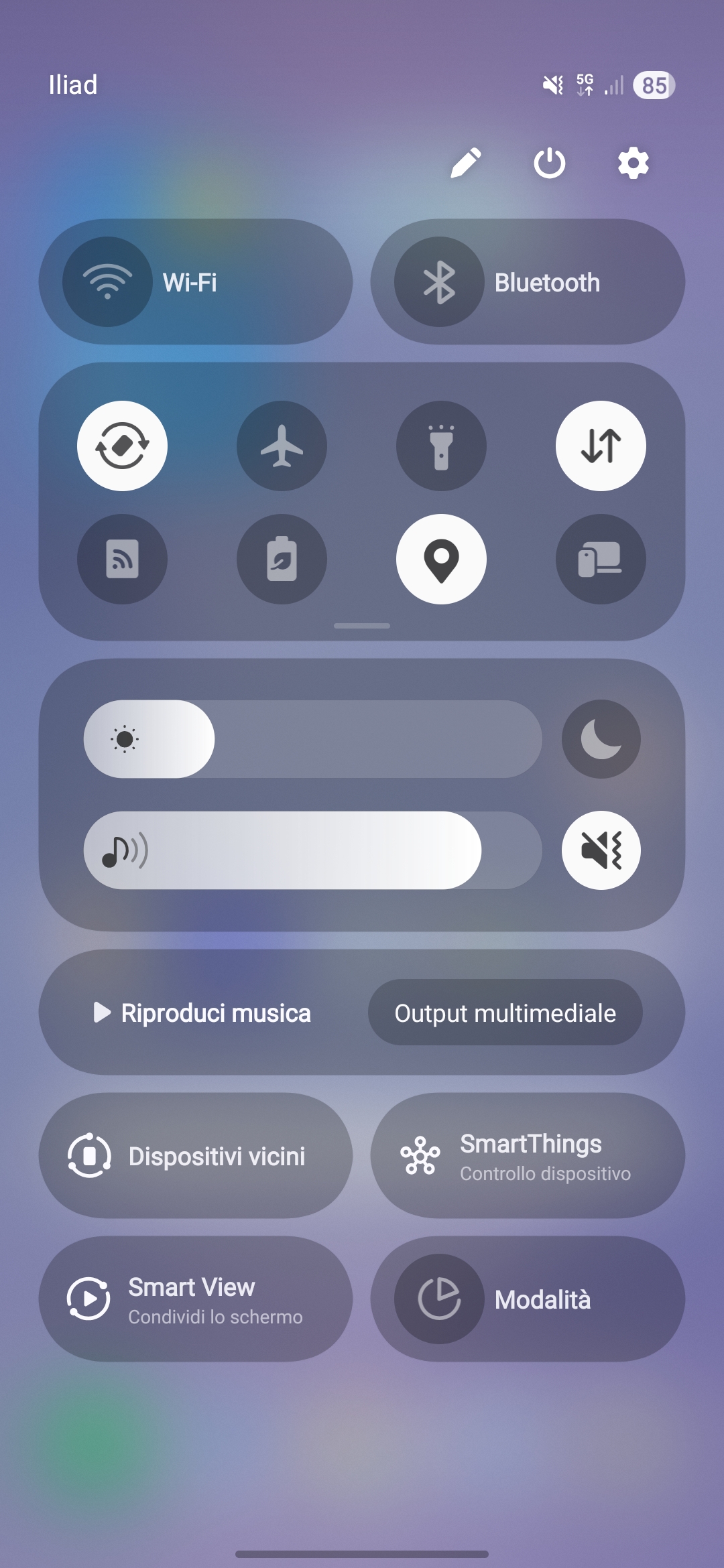The image size is (724, 1568).
Task: Enable the mobile hotspot tile
Action: click(122, 559)
